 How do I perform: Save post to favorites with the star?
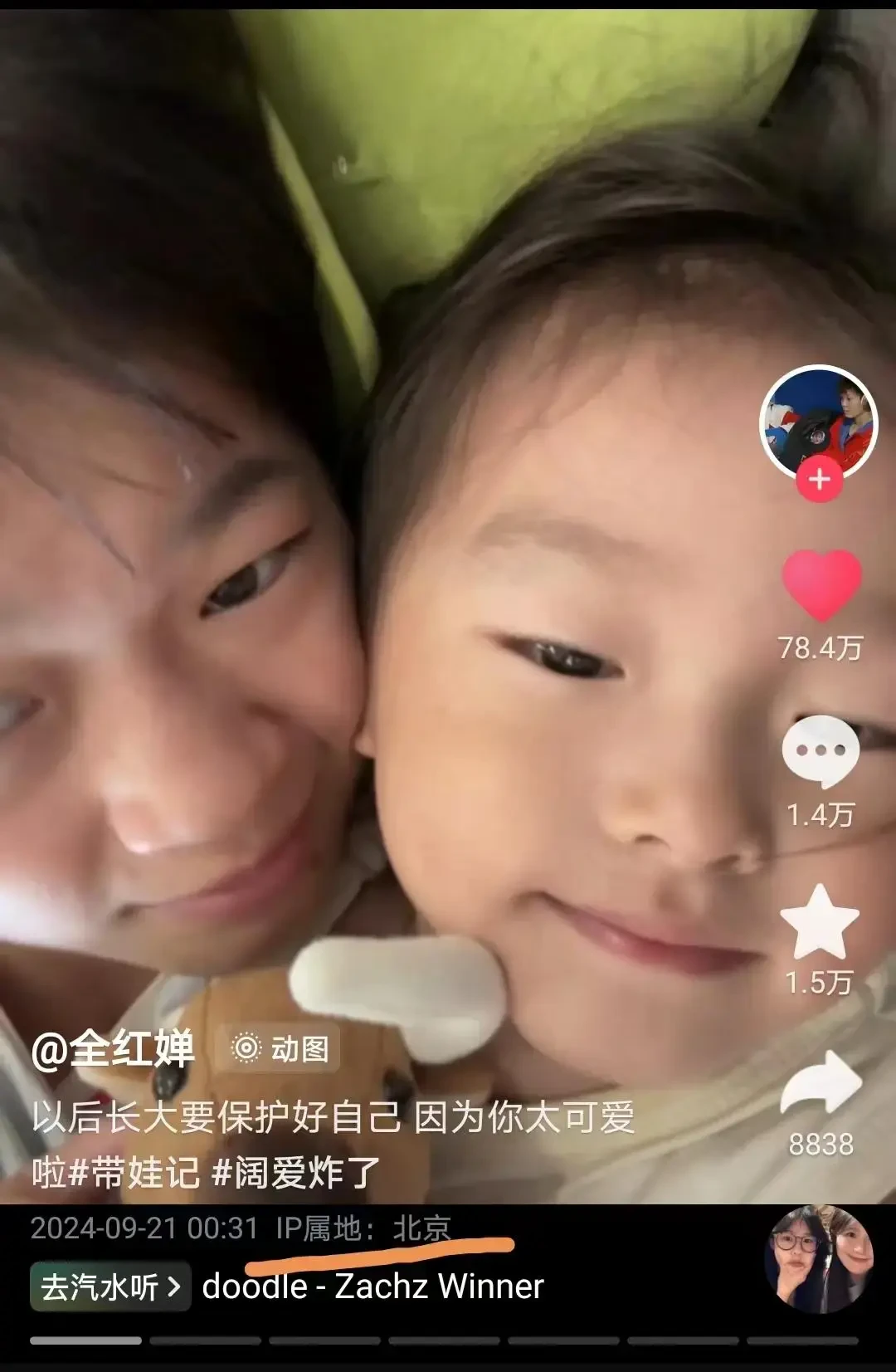pos(820,922)
